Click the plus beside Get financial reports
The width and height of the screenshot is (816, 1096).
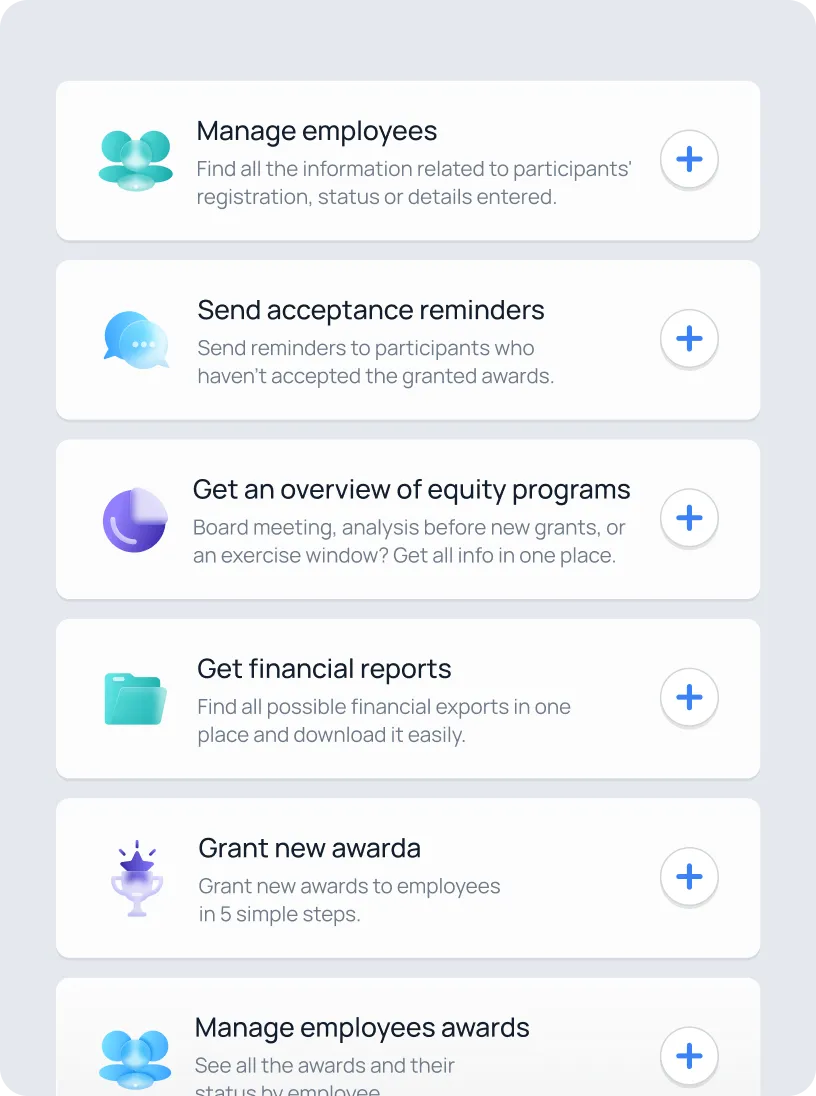pos(689,698)
